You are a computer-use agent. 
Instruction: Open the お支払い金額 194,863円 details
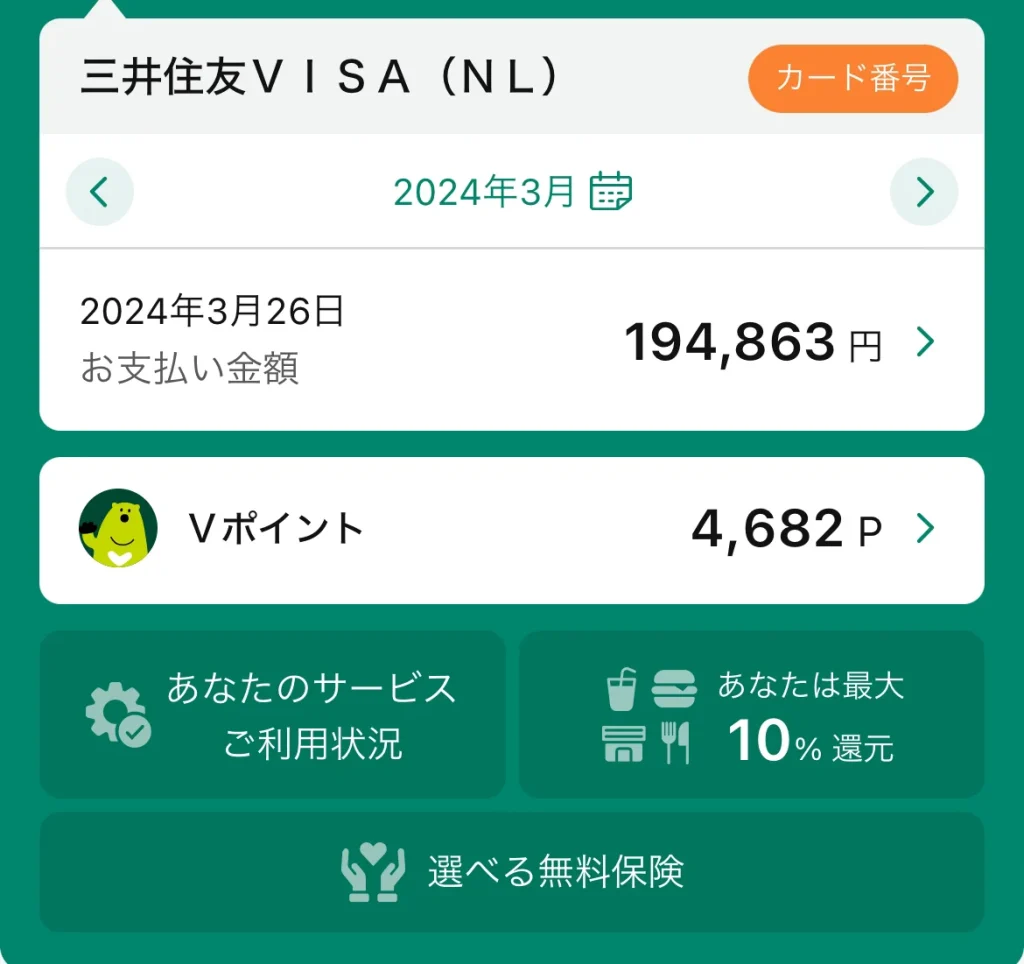point(511,341)
